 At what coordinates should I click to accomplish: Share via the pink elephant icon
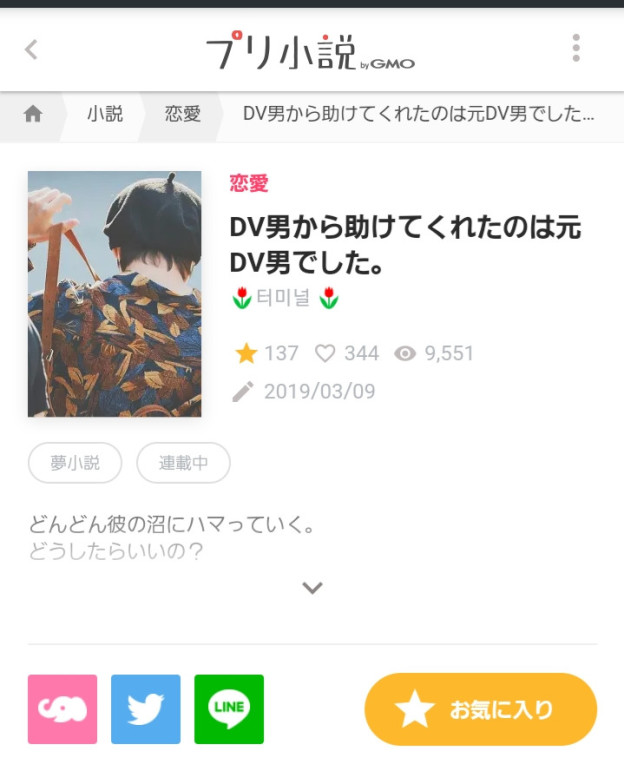[x=62, y=709]
